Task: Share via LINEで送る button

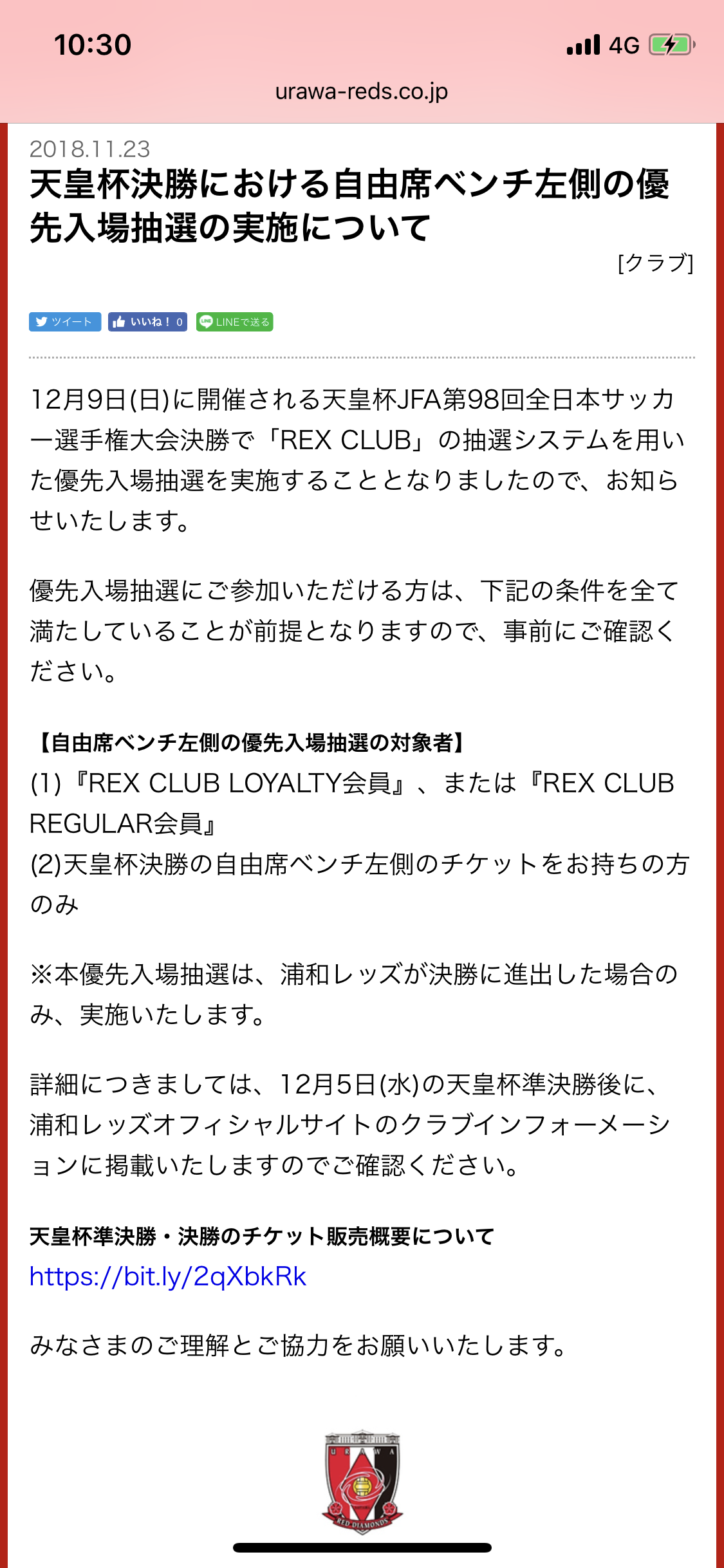Action: click(x=234, y=322)
